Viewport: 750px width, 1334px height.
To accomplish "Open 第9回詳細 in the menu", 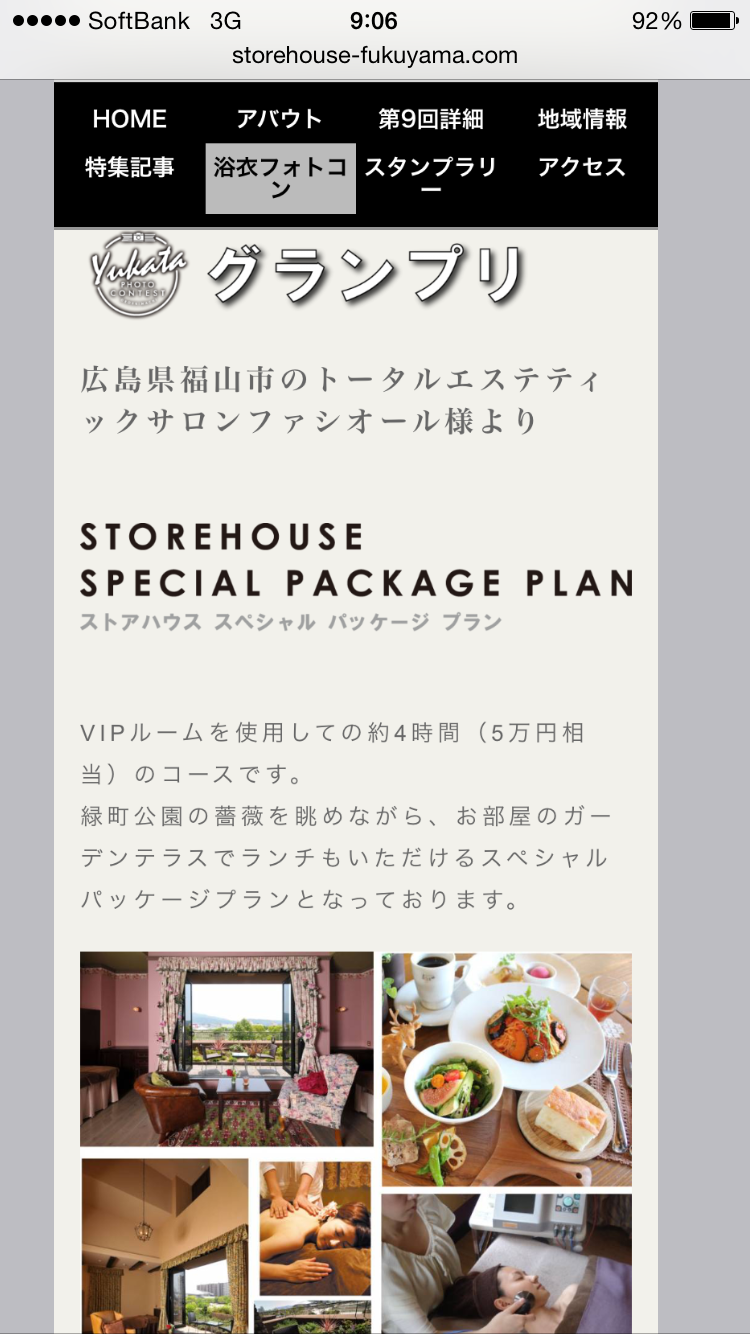I will (x=431, y=119).
